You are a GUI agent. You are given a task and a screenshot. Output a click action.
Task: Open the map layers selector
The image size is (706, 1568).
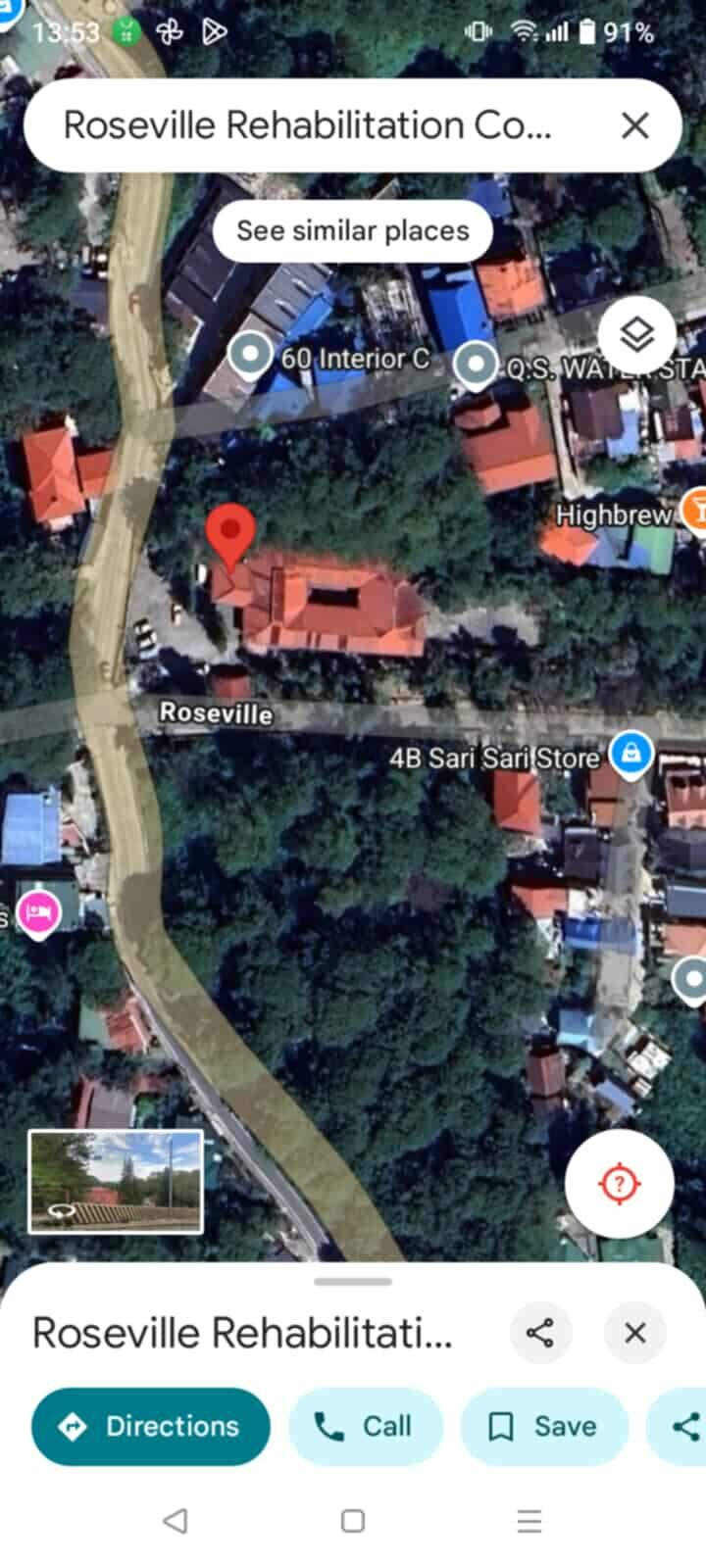coord(637,335)
